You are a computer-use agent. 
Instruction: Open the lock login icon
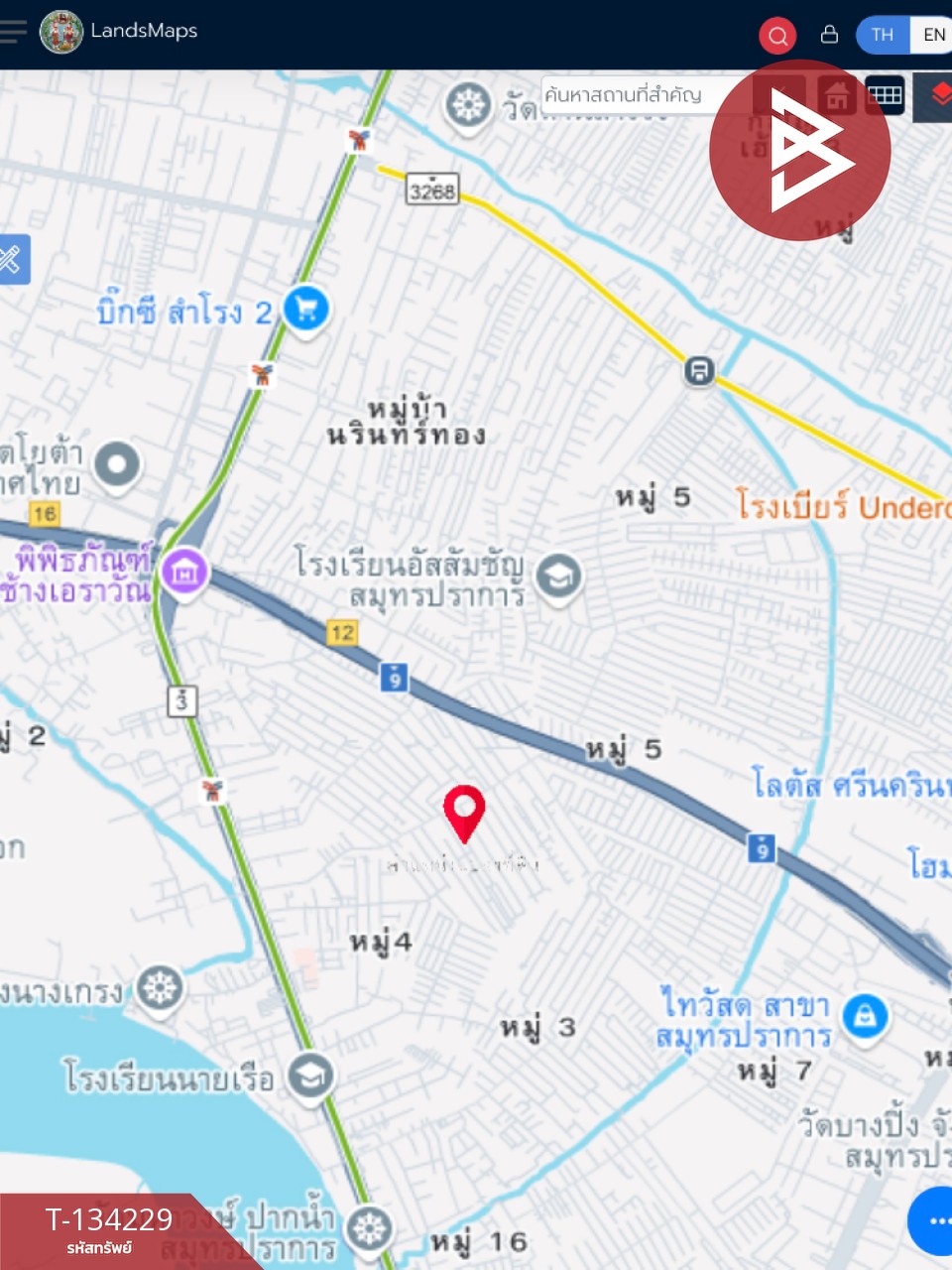click(829, 35)
